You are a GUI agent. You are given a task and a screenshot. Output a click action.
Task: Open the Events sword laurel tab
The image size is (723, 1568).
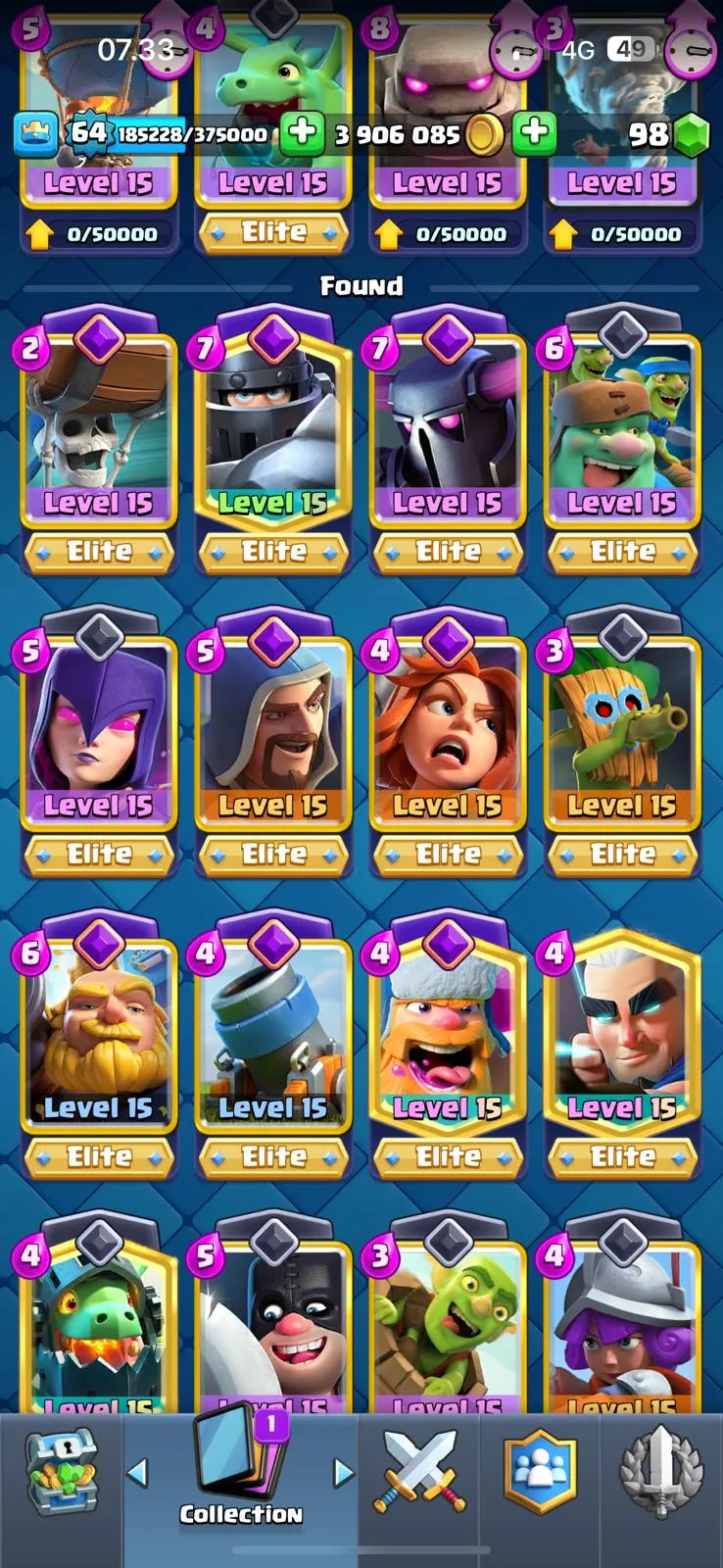661,1470
